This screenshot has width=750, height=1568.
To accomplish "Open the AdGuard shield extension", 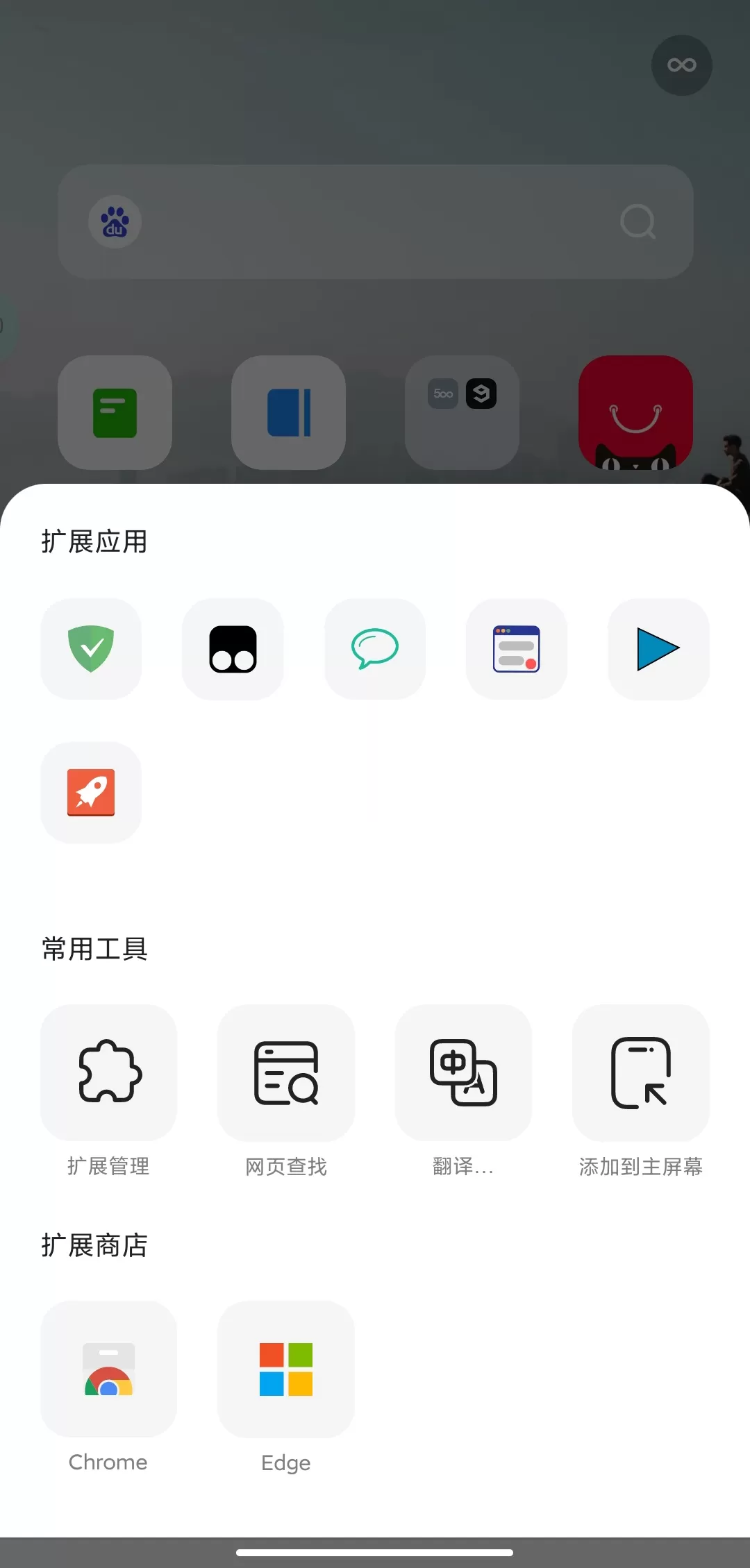I will [91, 649].
